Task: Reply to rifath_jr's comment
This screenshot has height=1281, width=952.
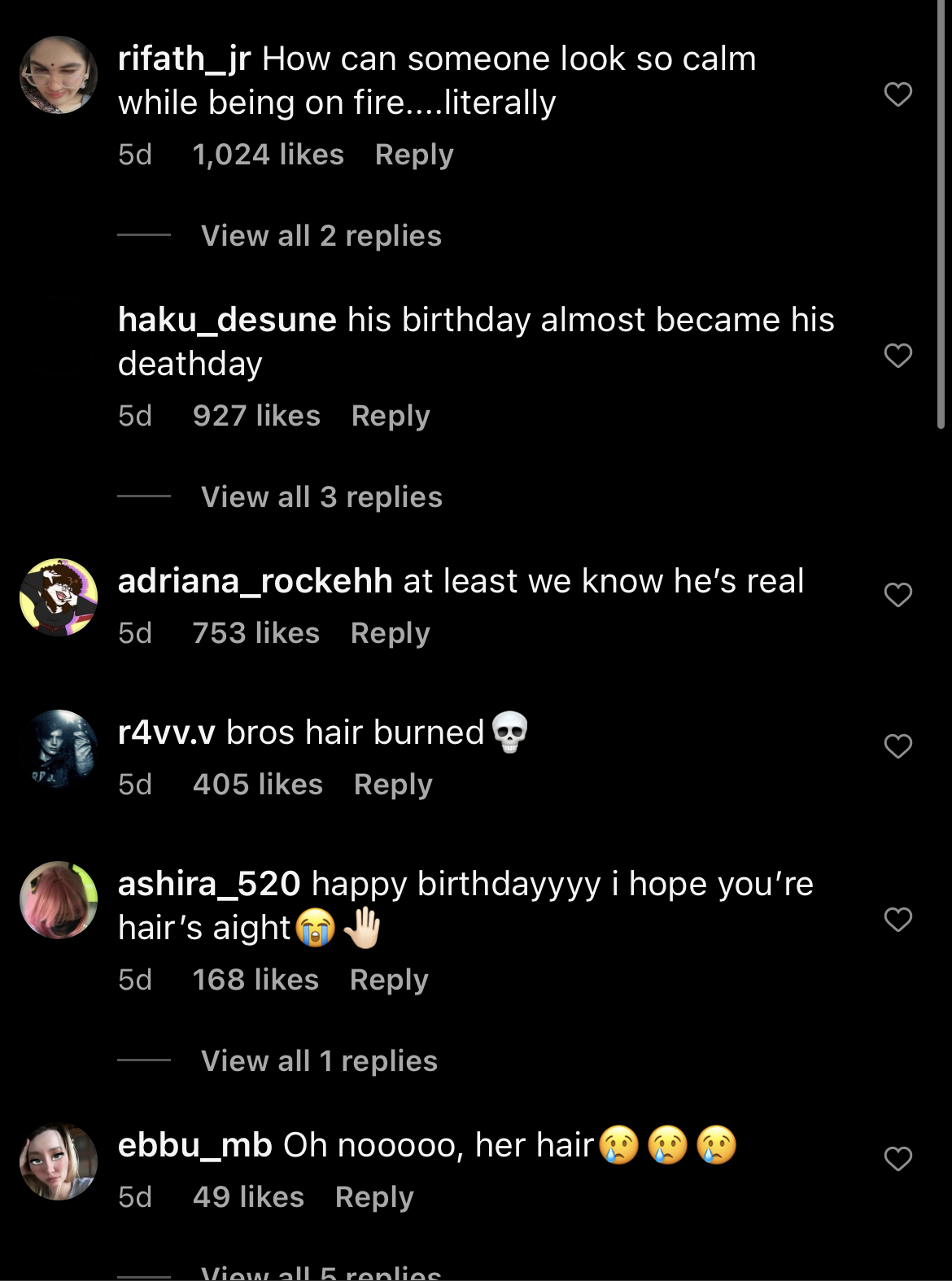Action: click(x=413, y=155)
